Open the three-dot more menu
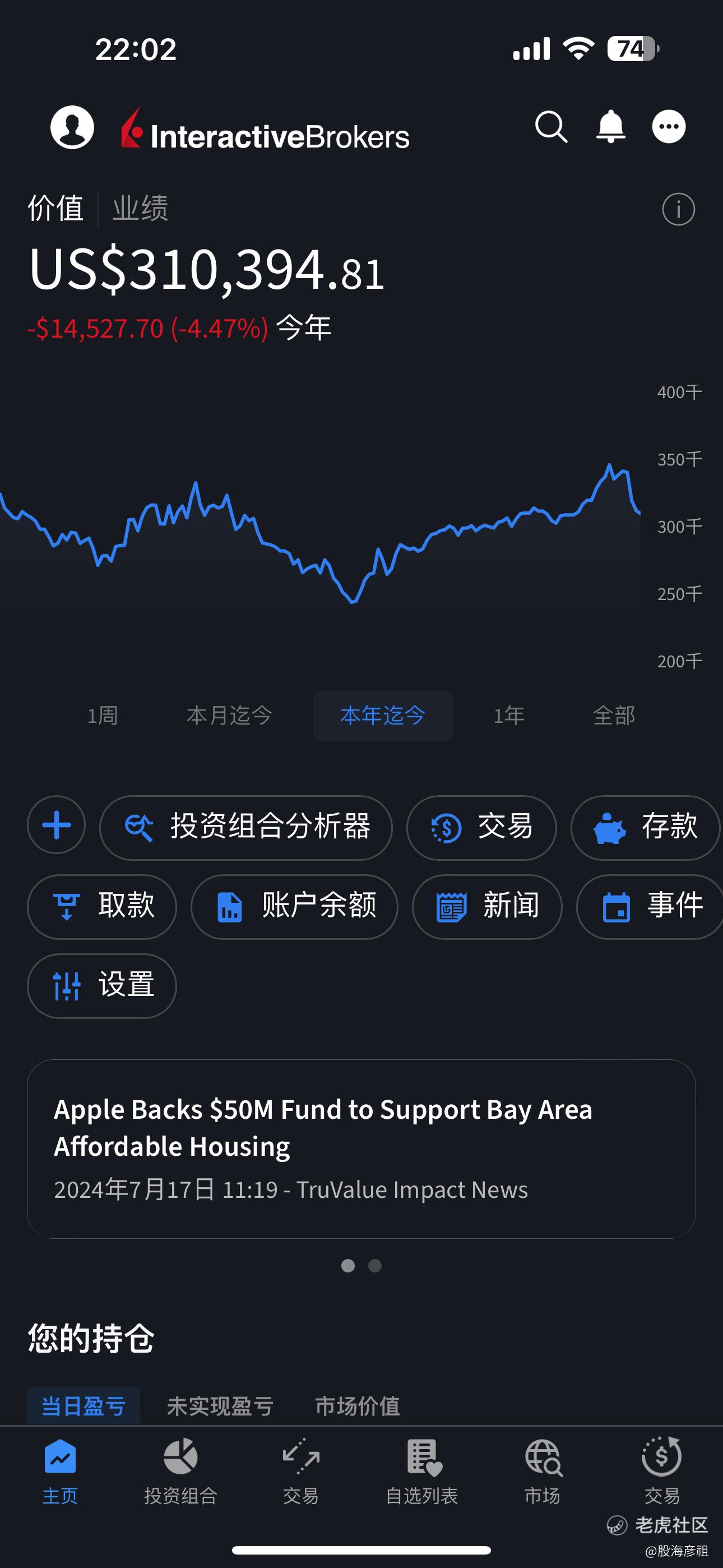The width and height of the screenshot is (723, 1568). (x=669, y=127)
